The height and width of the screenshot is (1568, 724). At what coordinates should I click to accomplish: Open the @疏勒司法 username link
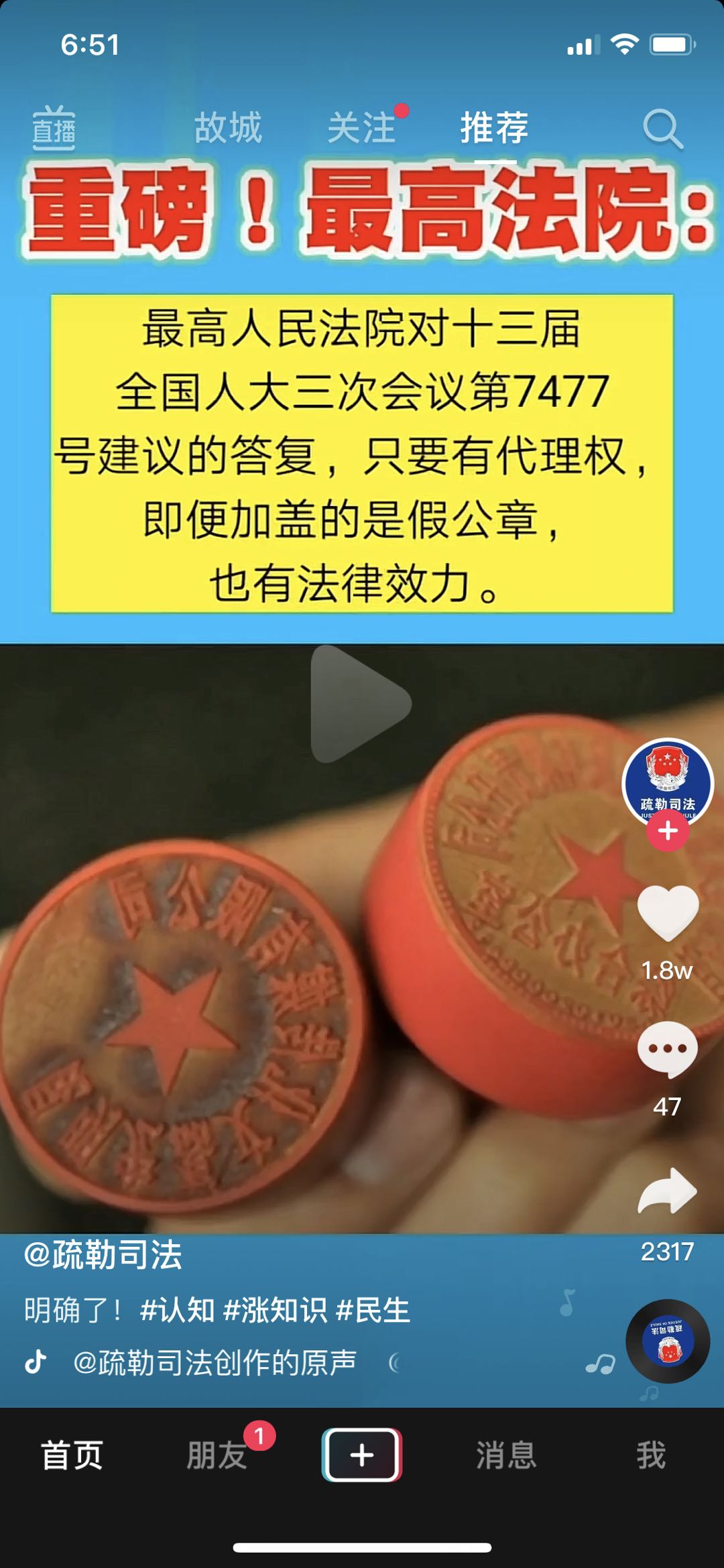tap(103, 1254)
